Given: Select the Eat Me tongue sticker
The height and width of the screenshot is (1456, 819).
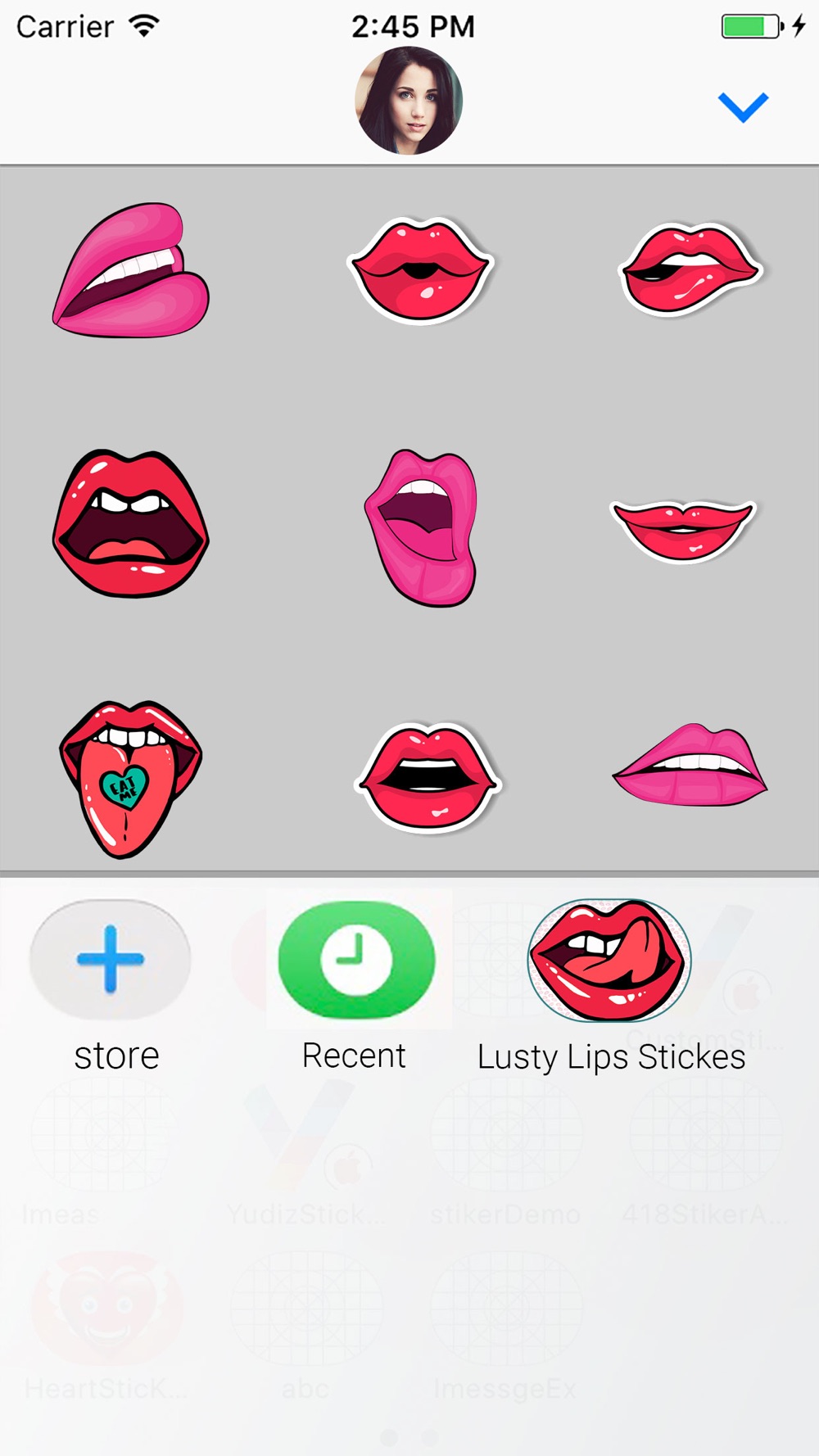Looking at the screenshot, I should click(x=130, y=779).
